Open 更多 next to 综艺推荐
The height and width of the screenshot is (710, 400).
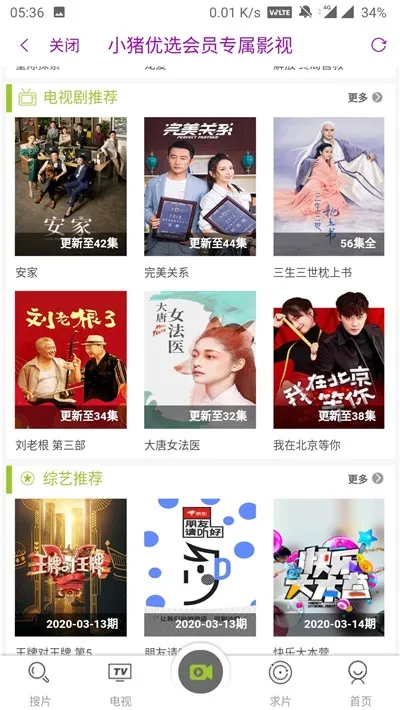click(365, 479)
